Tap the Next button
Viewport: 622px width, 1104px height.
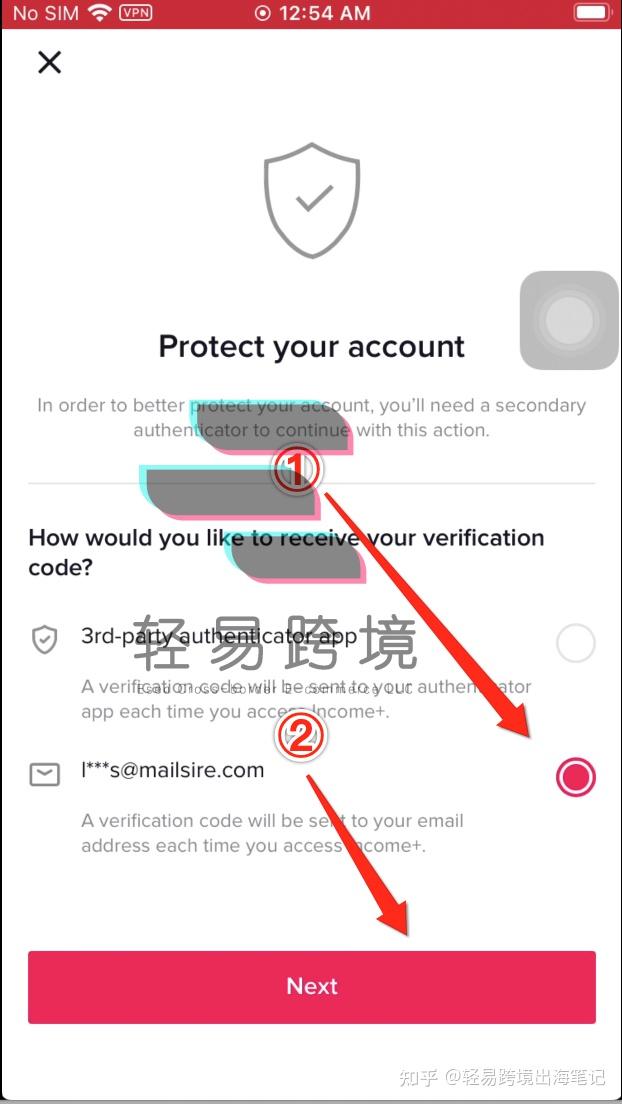coord(312,987)
